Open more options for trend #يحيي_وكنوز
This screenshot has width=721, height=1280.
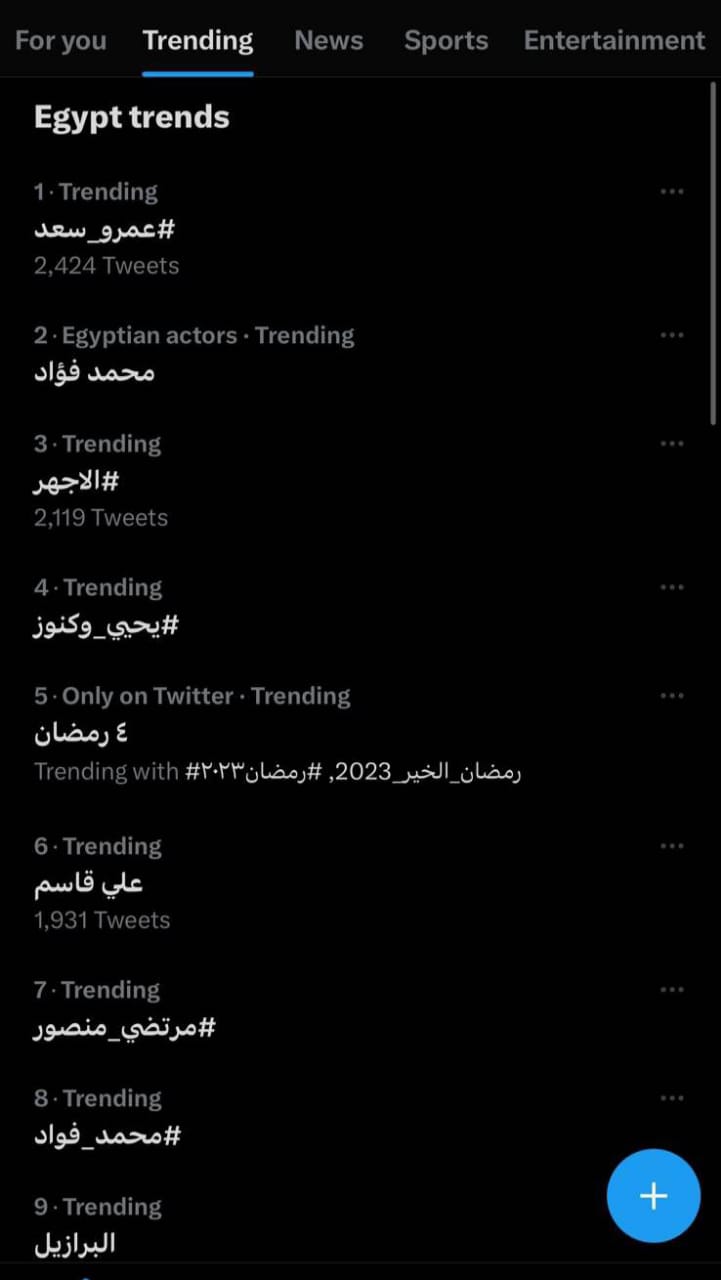pos(672,587)
